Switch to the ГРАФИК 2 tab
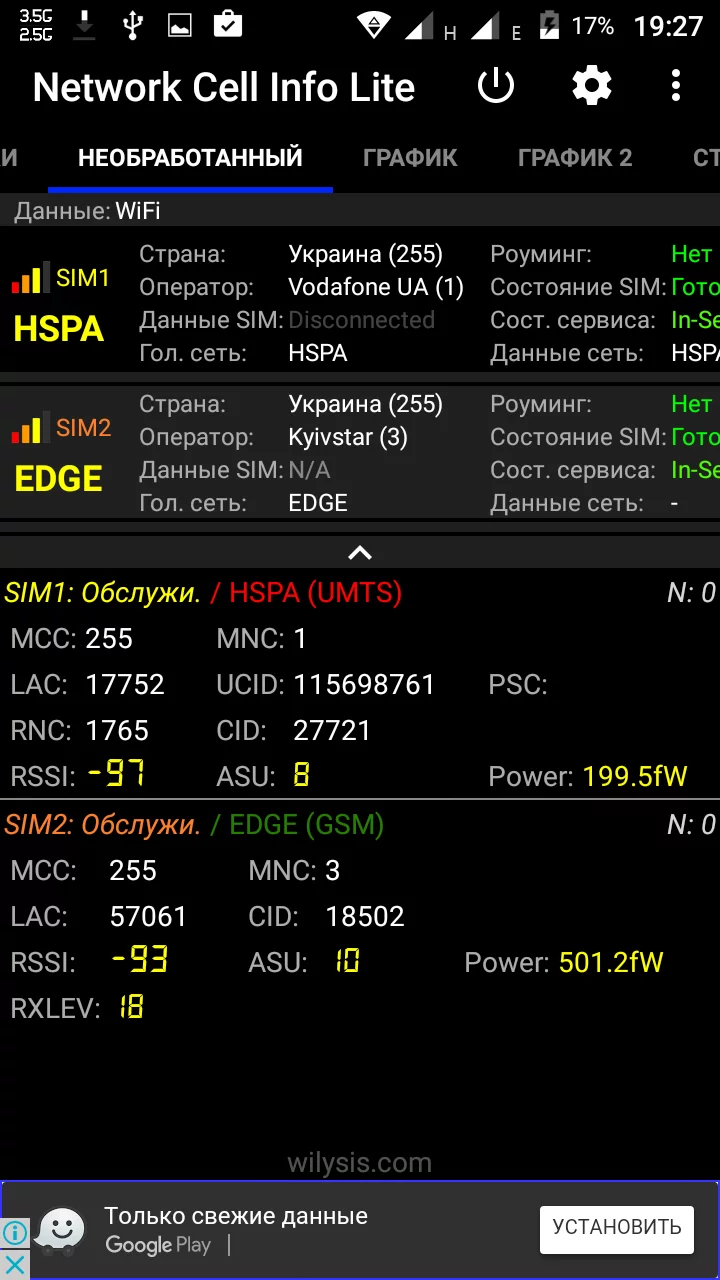 coord(575,158)
